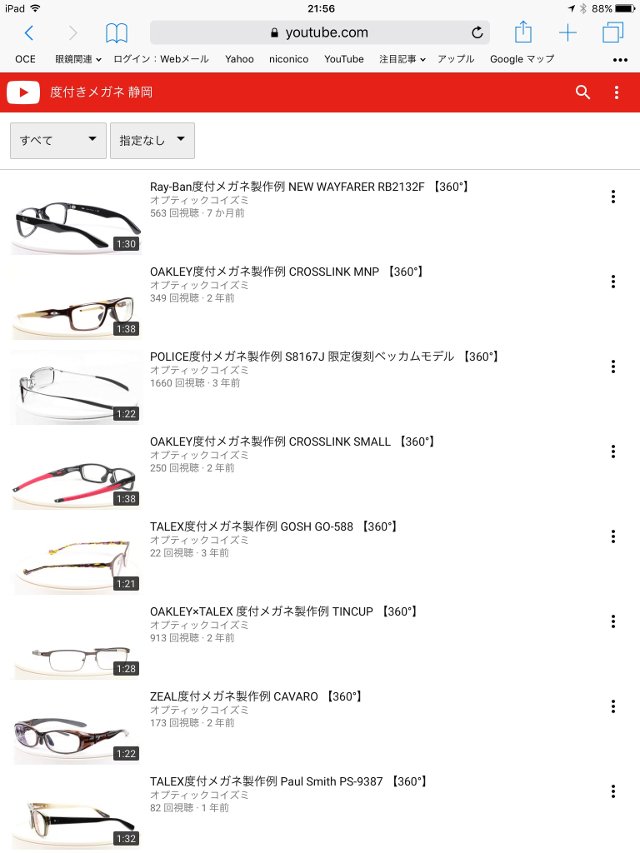The height and width of the screenshot is (853, 640).
Task: Open options for POLICE S8167J video
Action: click(x=613, y=367)
